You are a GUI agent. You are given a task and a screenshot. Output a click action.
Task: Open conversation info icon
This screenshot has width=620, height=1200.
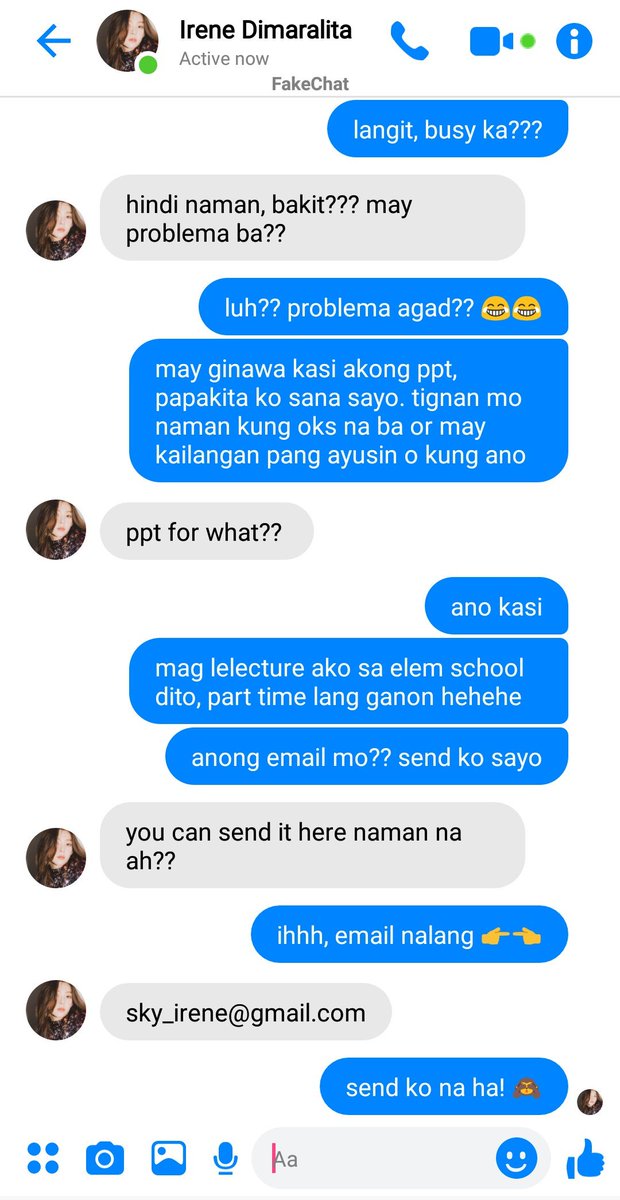point(575,41)
